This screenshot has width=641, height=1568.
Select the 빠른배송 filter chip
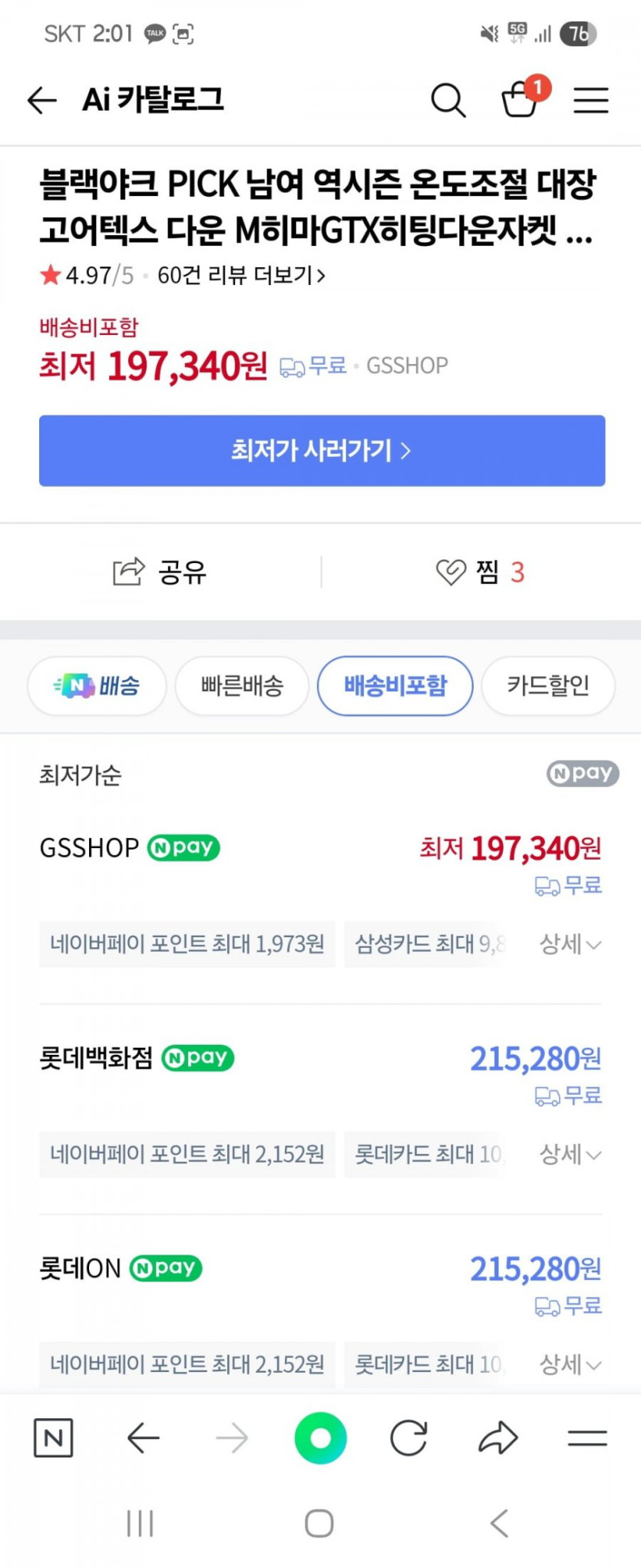pos(242,685)
